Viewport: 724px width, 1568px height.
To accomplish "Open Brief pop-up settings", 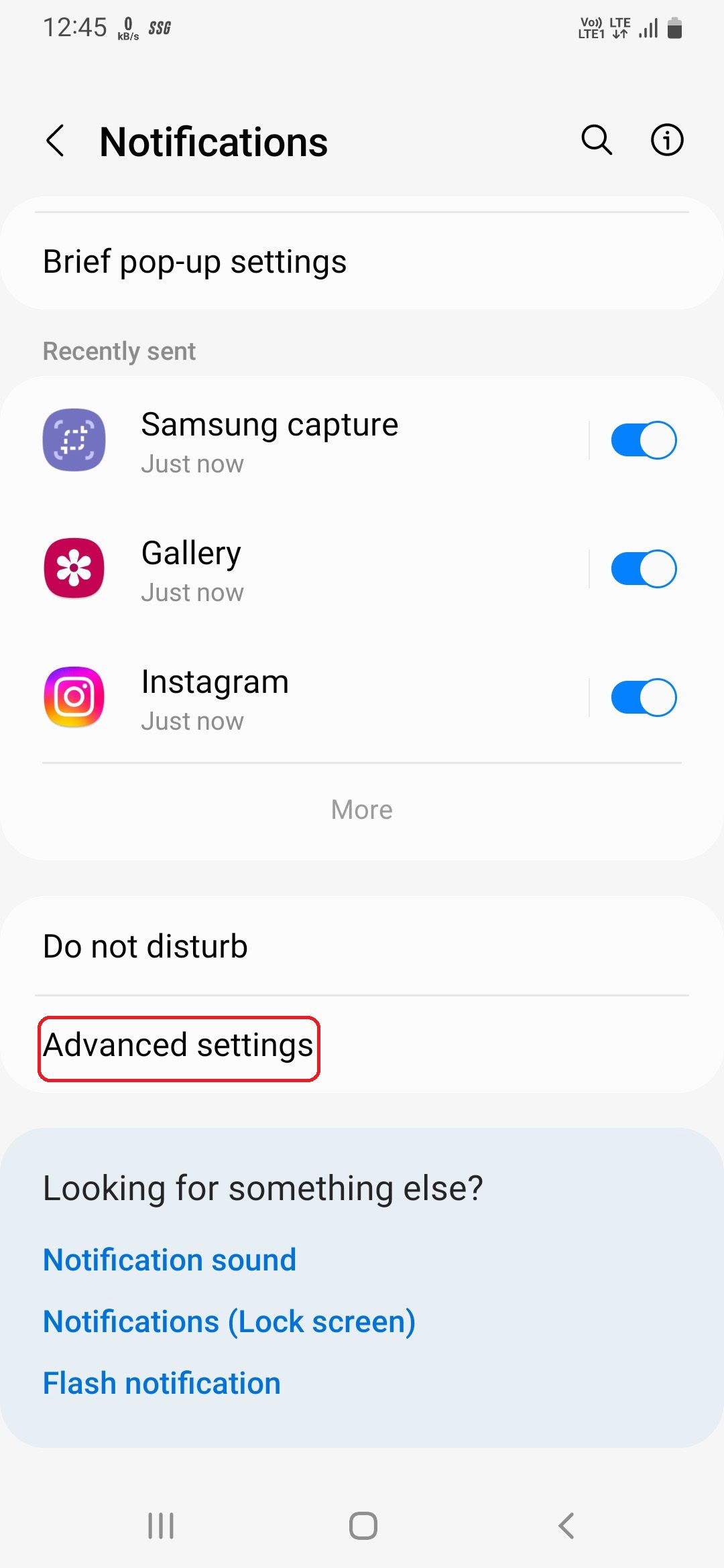I will (194, 261).
